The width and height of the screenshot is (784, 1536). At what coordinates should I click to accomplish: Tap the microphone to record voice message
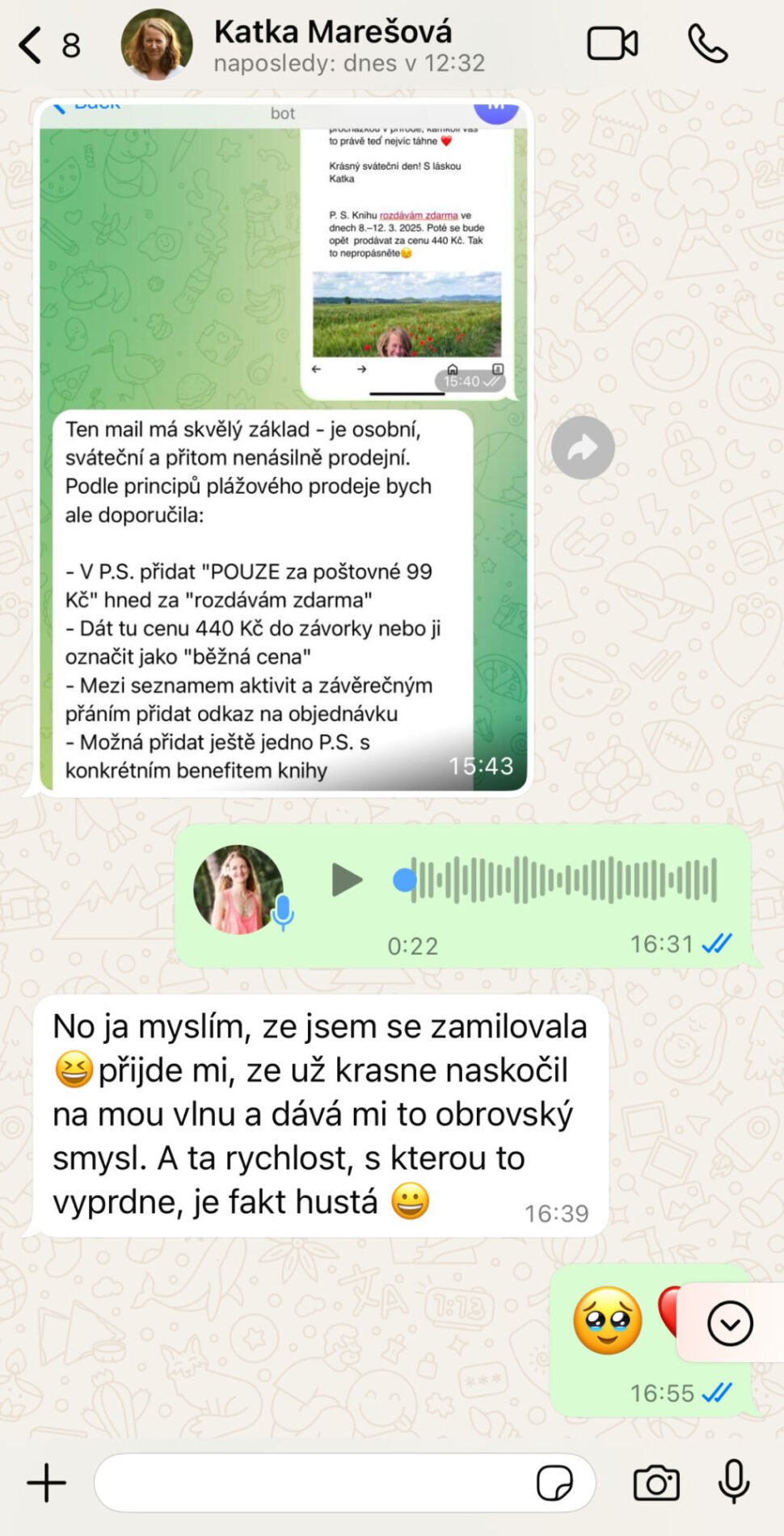(x=734, y=1481)
